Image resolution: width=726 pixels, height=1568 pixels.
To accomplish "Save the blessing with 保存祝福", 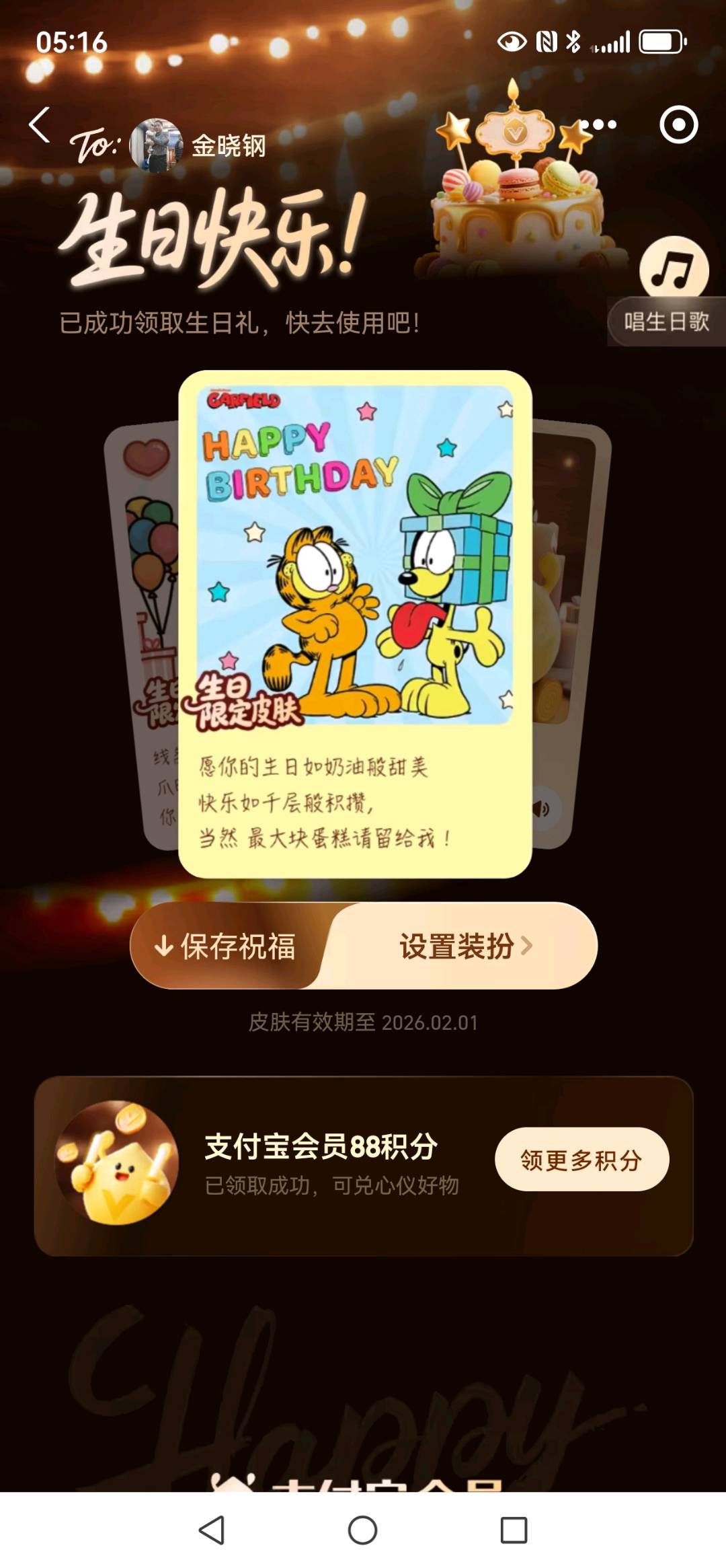I will pyautogui.click(x=229, y=946).
